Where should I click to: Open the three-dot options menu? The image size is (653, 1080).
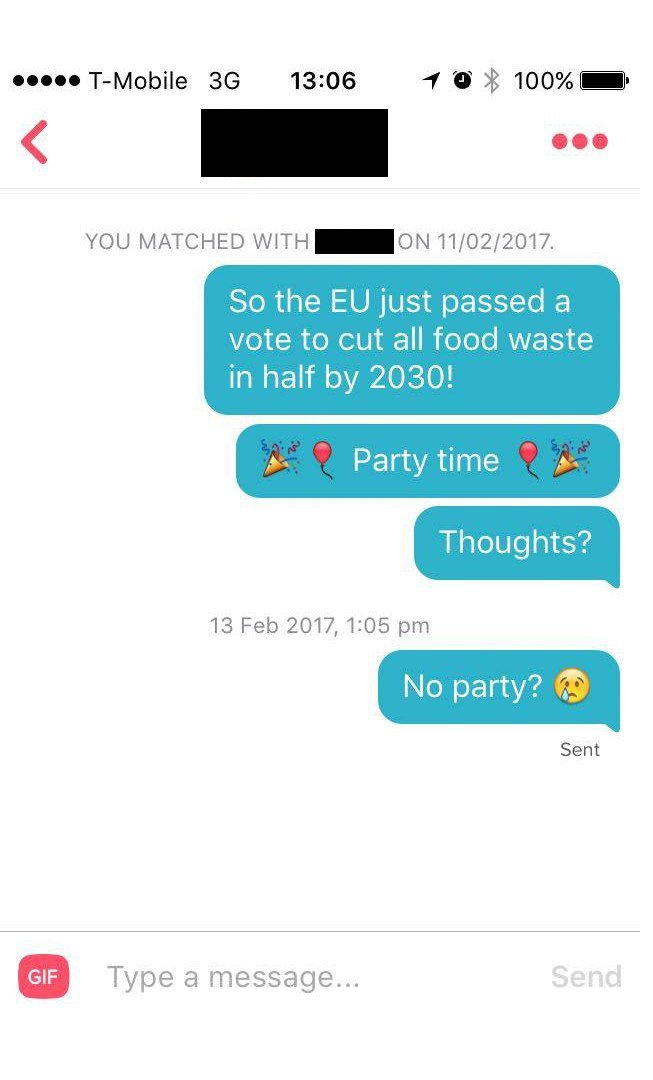(579, 142)
